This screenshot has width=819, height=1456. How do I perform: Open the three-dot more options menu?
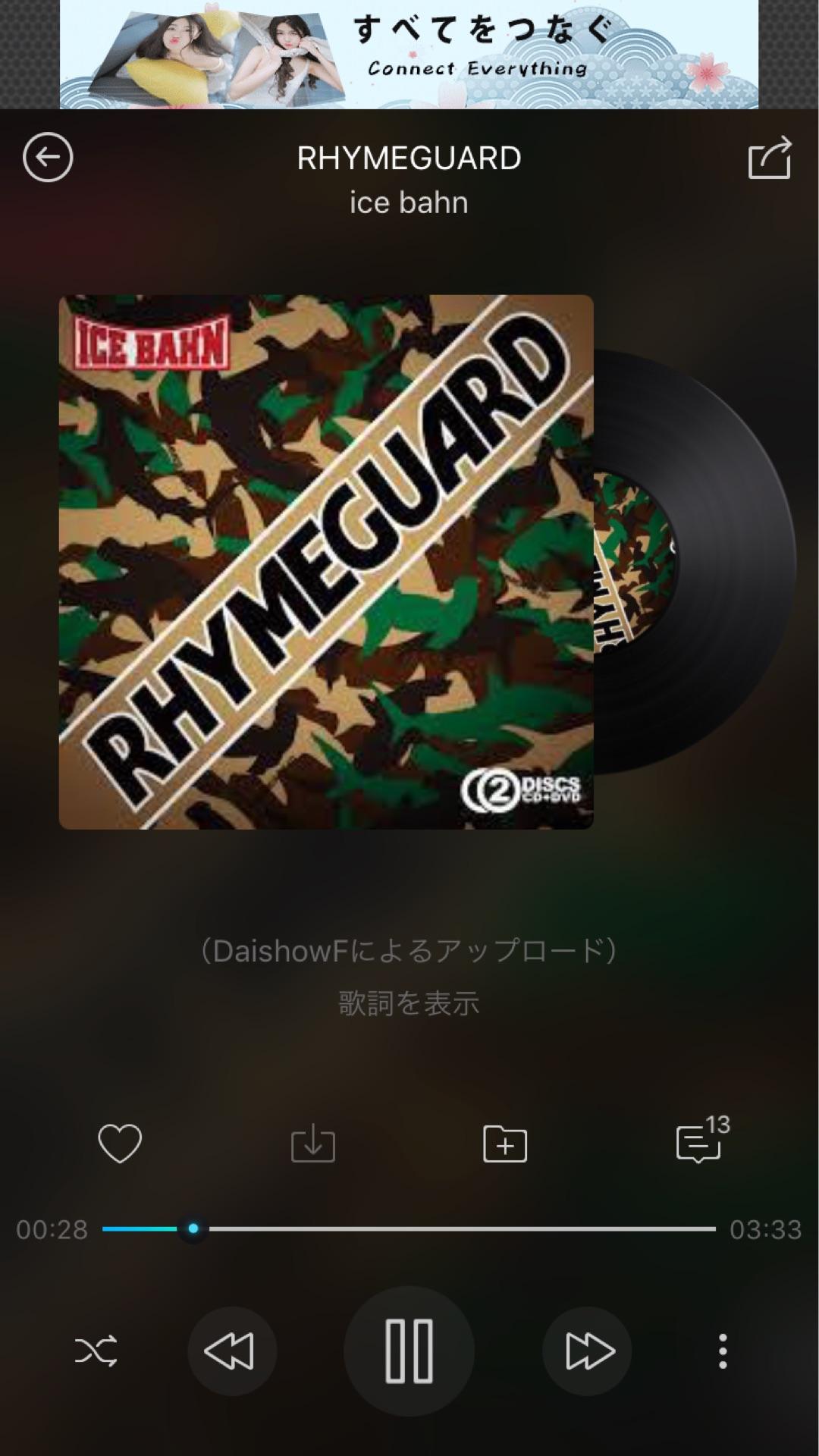point(723,1351)
